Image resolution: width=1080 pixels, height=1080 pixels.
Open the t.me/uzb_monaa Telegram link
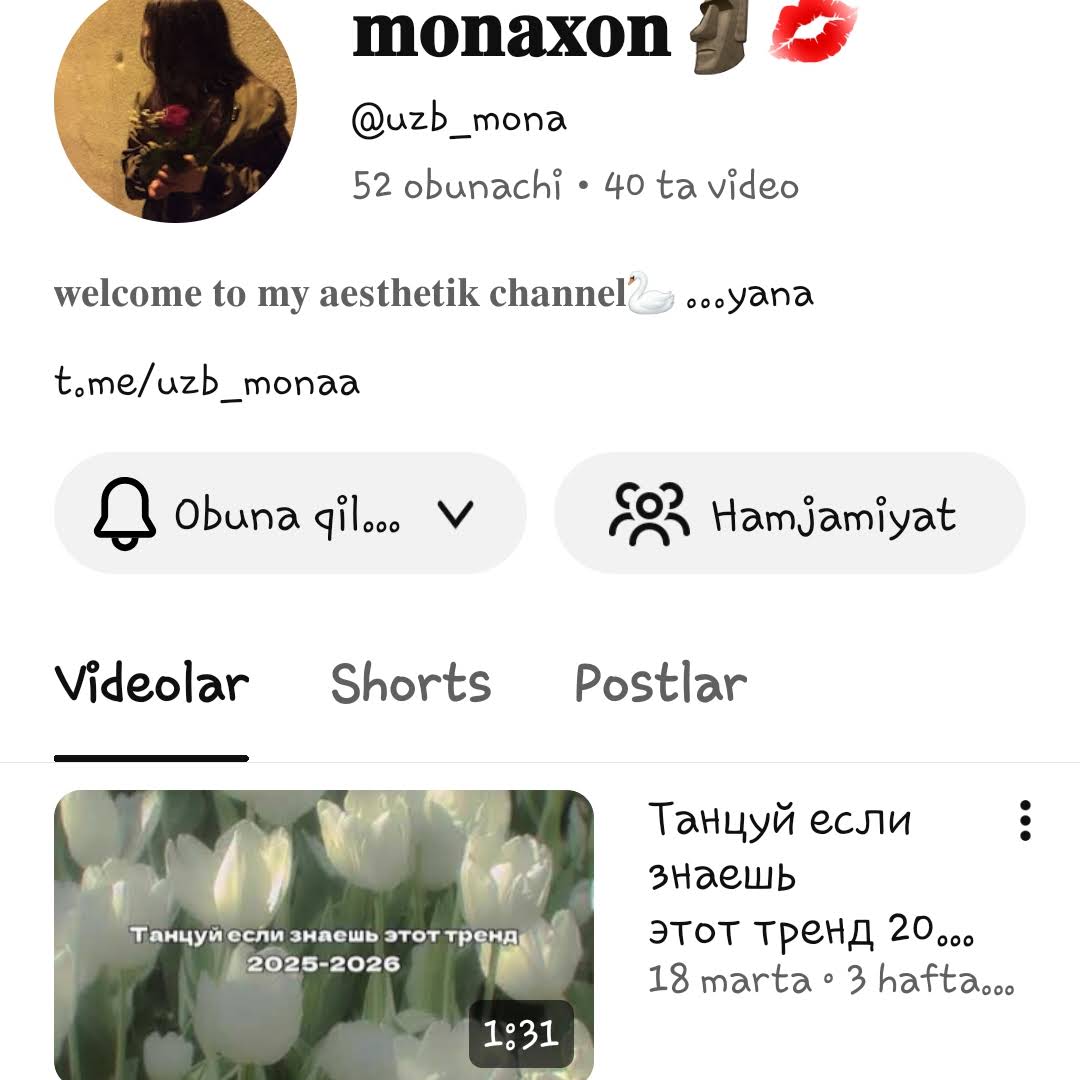coord(207,382)
